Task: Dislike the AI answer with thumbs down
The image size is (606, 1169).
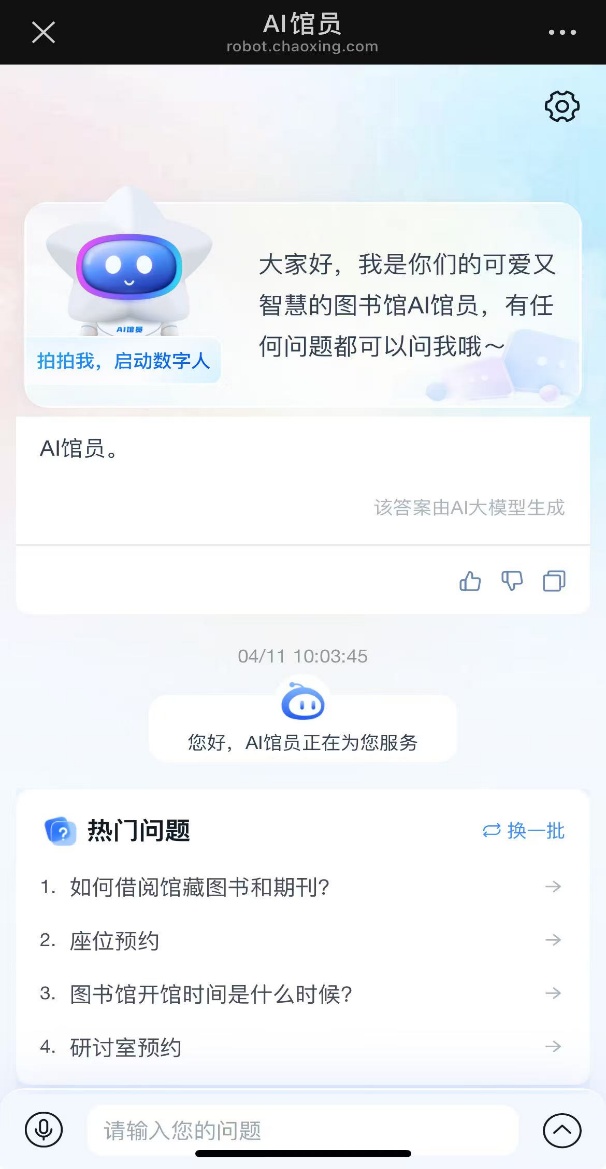Action: (512, 581)
